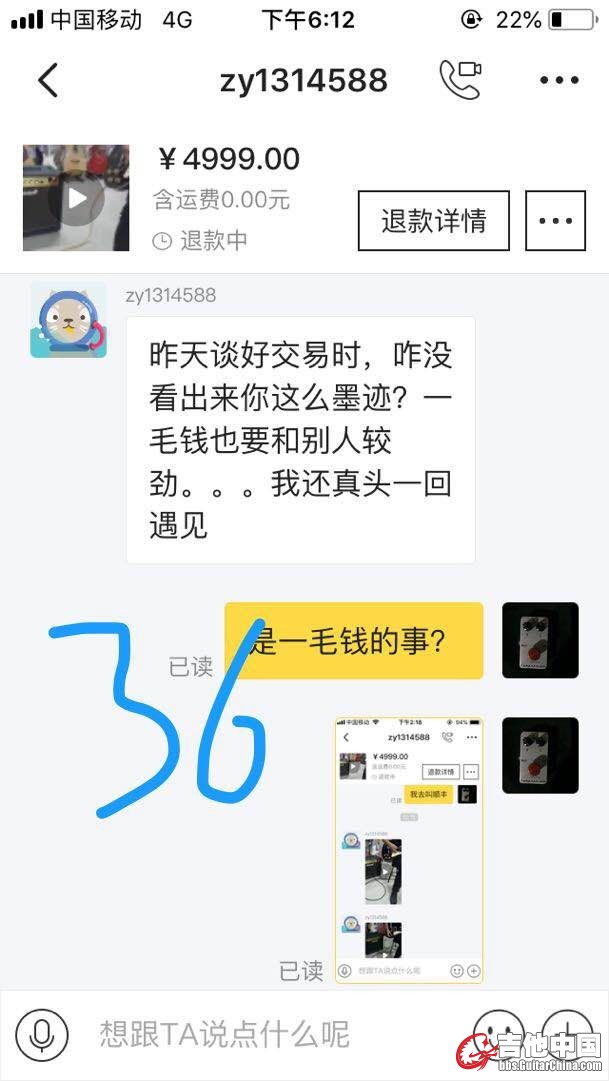The image size is (609, 1081).
Task: Play the product video thumbnail
Action: (76, 198)
